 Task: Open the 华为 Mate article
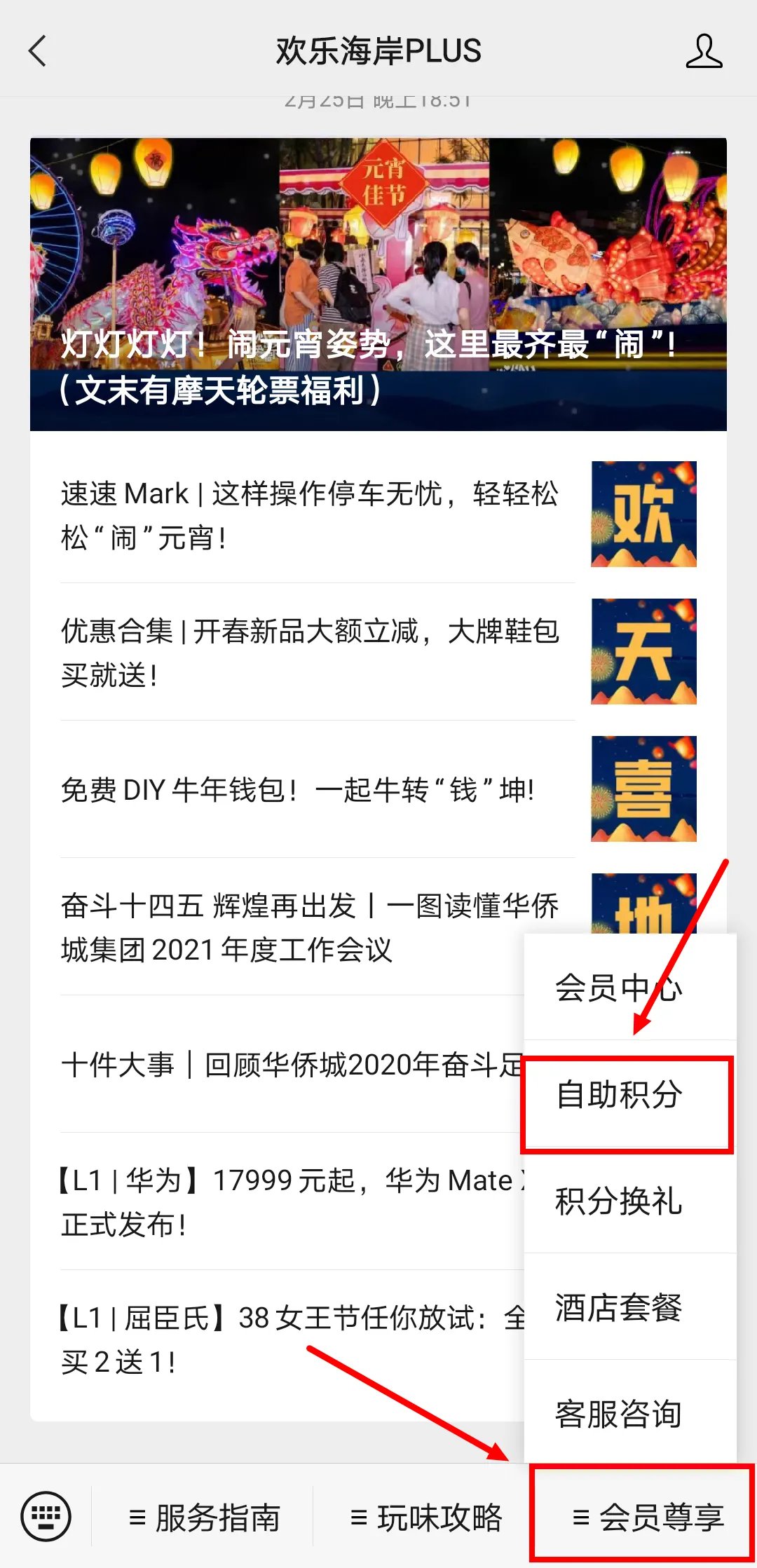pos(287,1202)
